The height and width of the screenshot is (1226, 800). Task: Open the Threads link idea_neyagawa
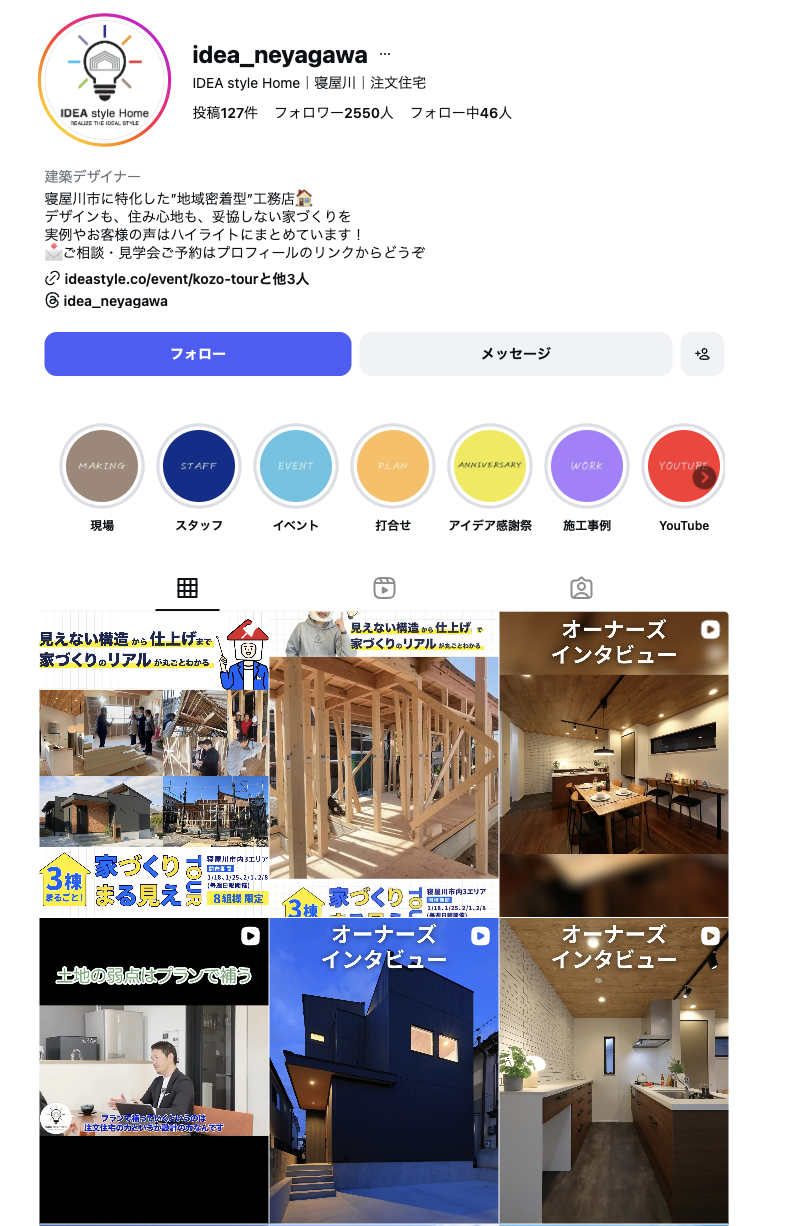point(115,300)
